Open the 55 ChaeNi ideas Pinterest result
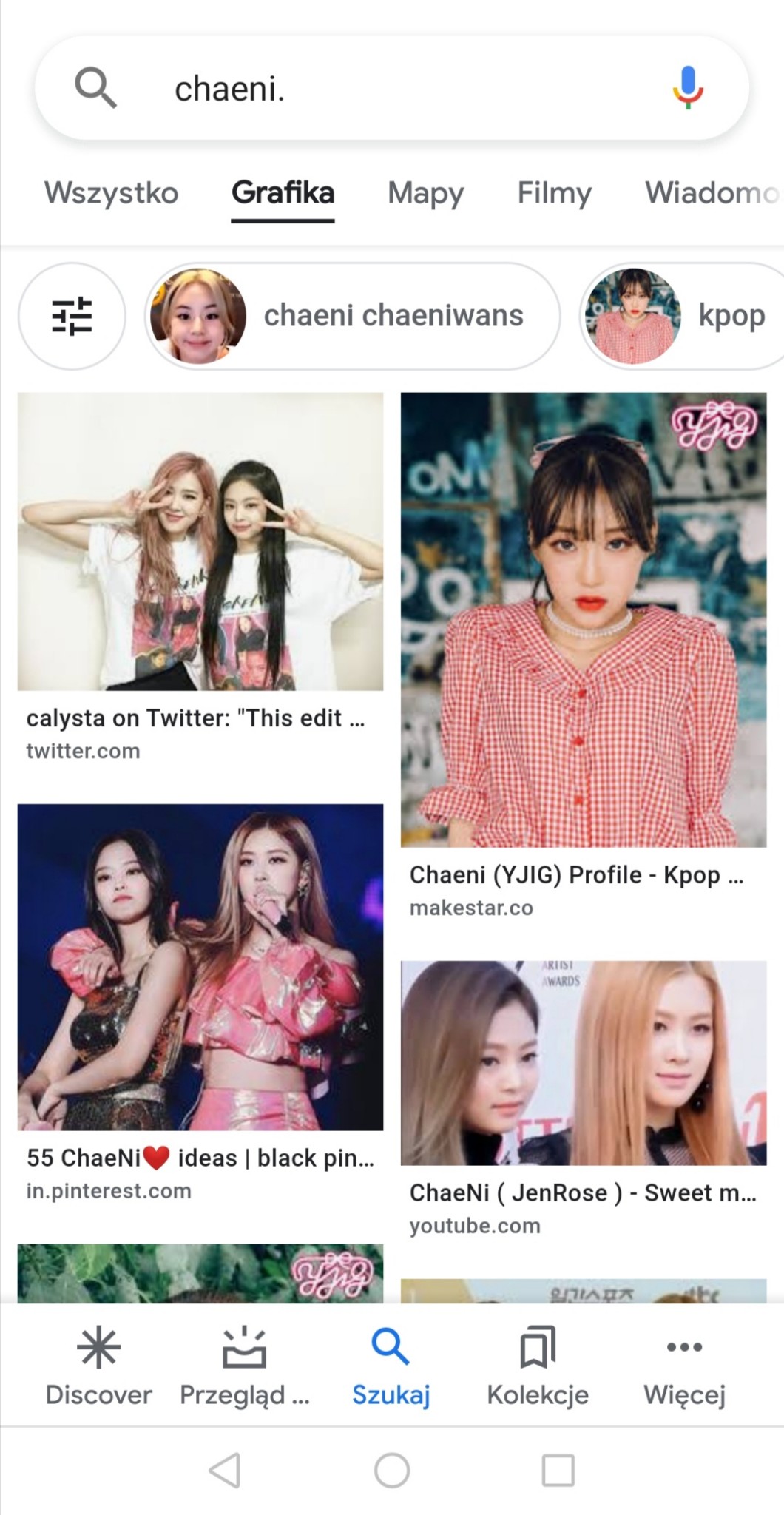This screenshot has height=1515, width=784. pos(200,967)
